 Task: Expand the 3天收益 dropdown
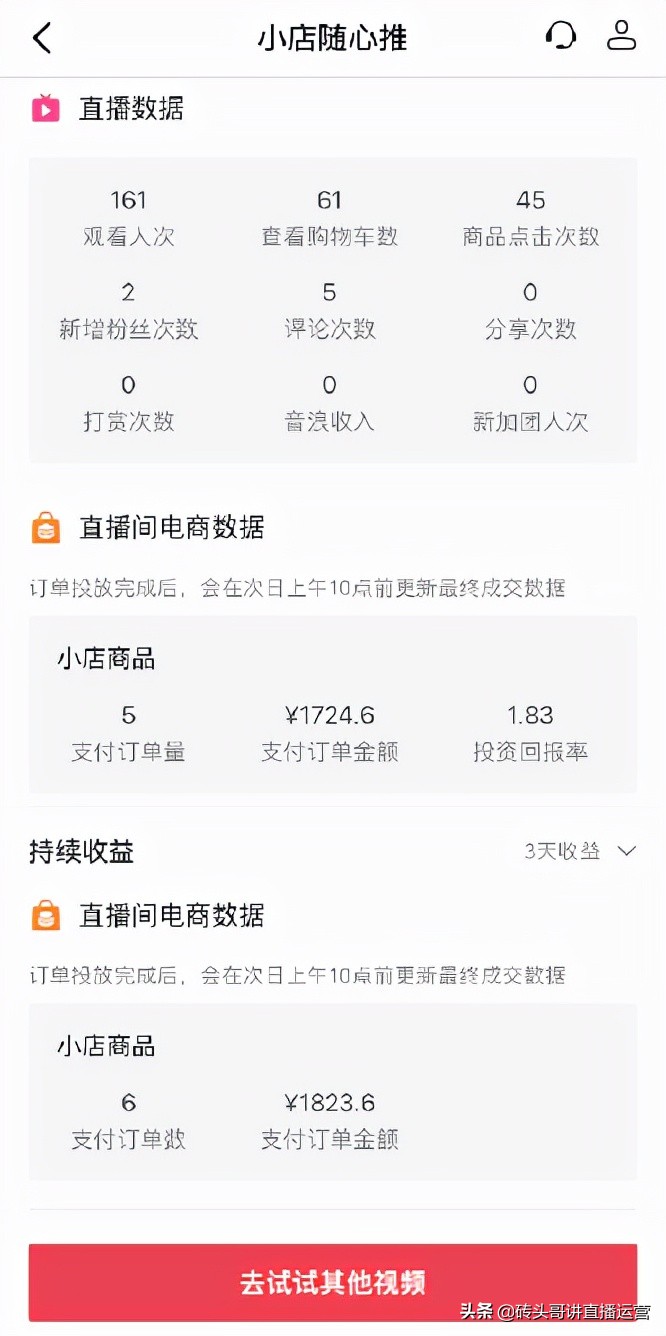tap(580, 851)
